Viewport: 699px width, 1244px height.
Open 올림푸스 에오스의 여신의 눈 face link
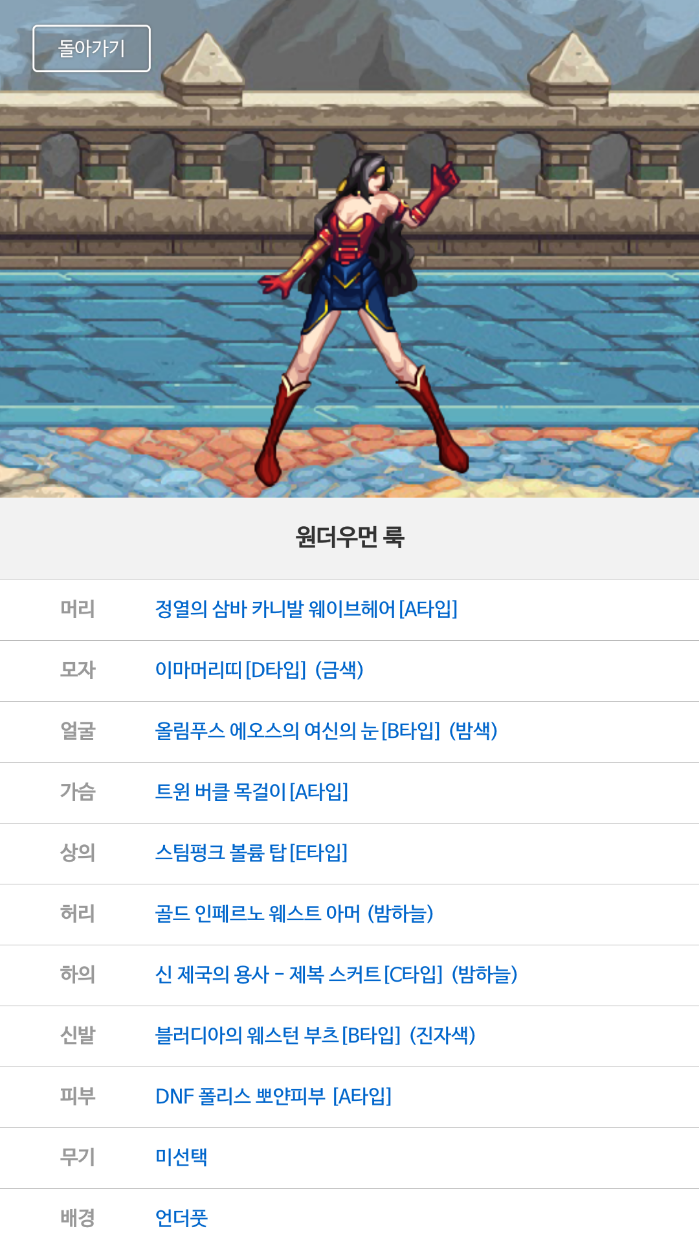pos(326,731)
